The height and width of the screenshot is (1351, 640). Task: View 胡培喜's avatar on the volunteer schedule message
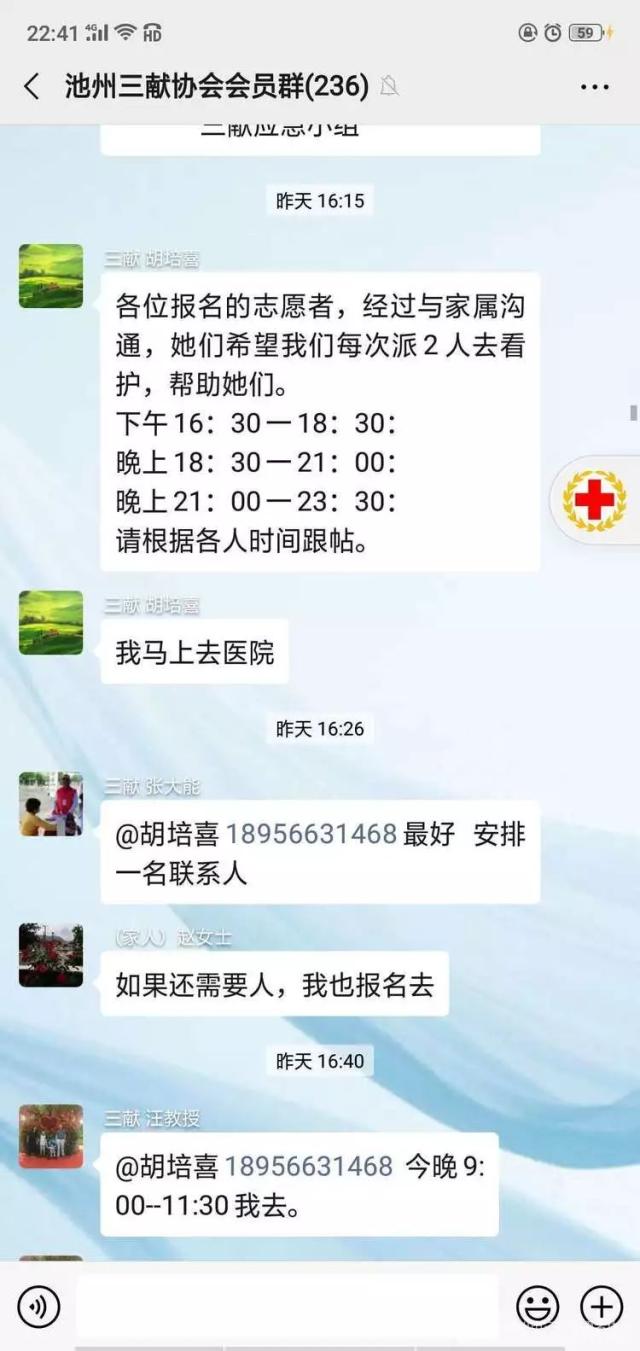click(51, 276)
